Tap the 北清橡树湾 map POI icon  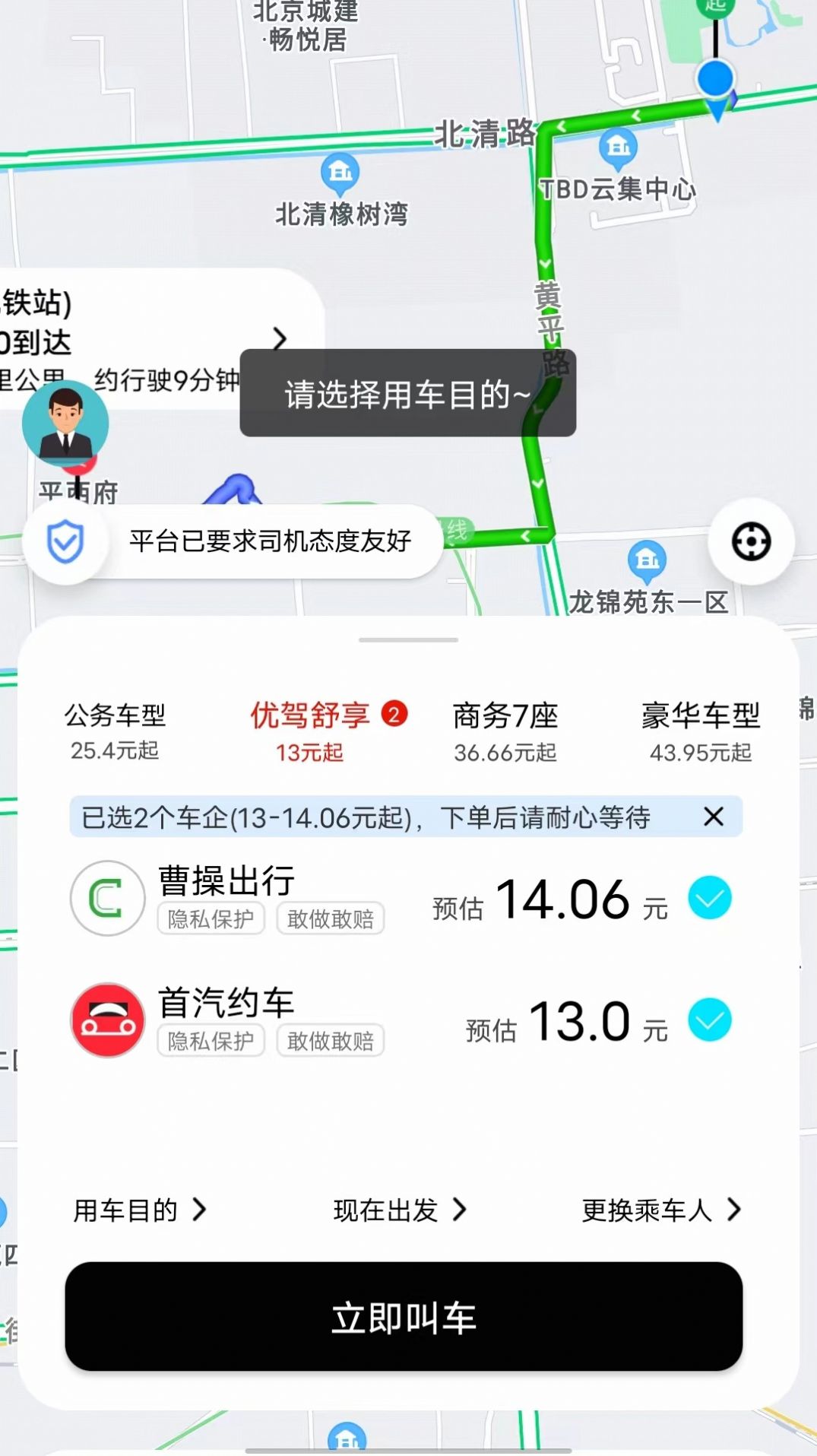tap(340, 173)
